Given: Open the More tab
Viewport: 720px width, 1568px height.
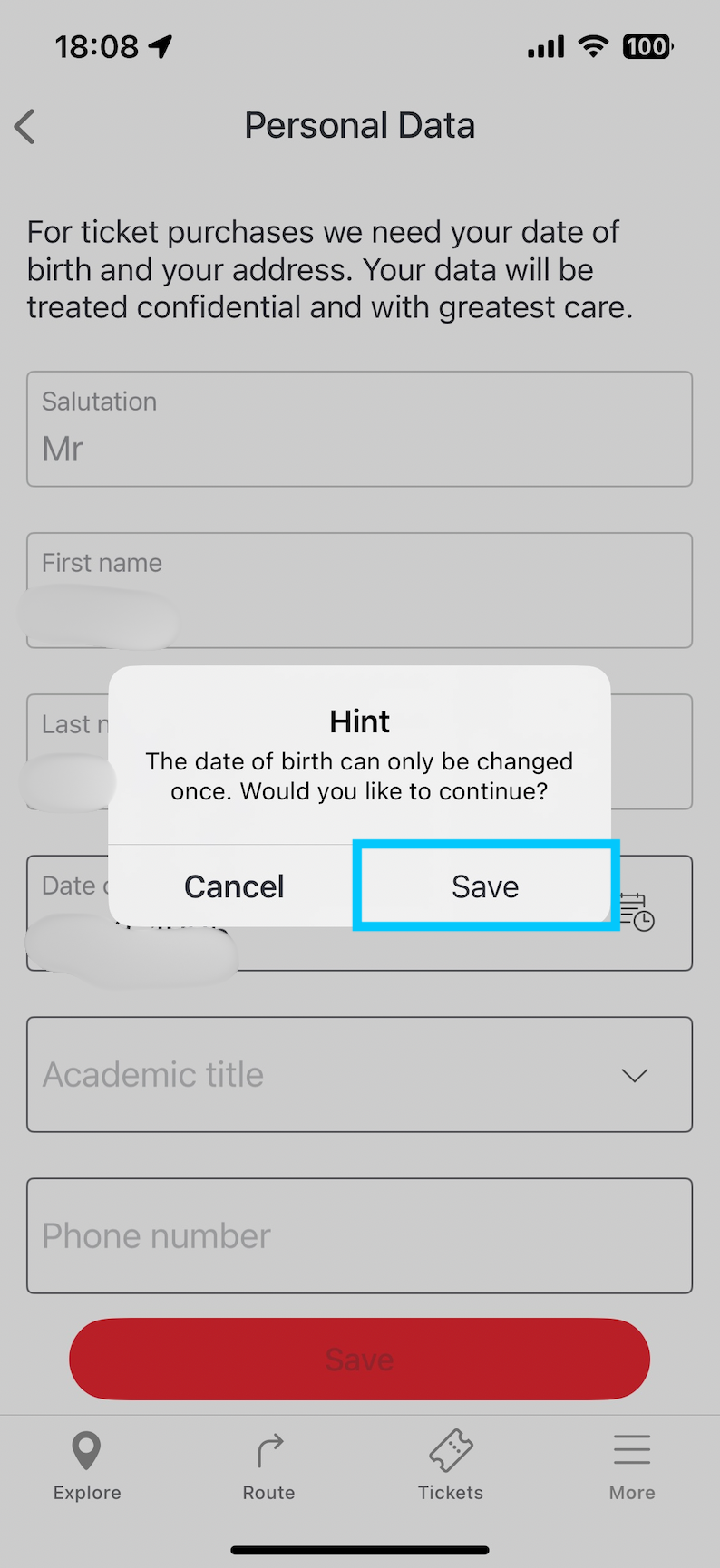Looking at the screenshot, I should [x=632, y=1466].
